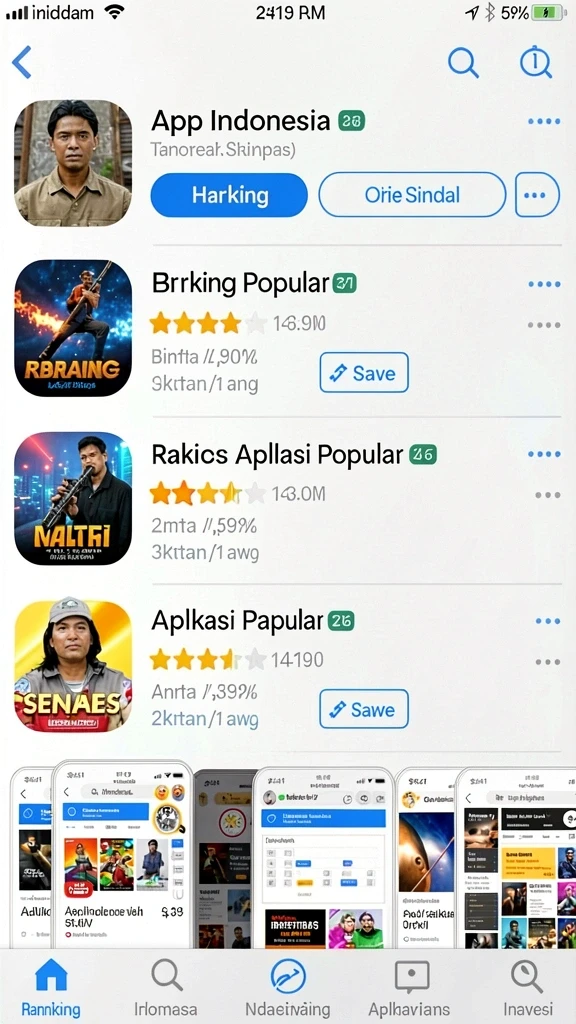Open more options beside Orie Sindal
Screen dimensions: 576x1024
(x=537, y=195)
